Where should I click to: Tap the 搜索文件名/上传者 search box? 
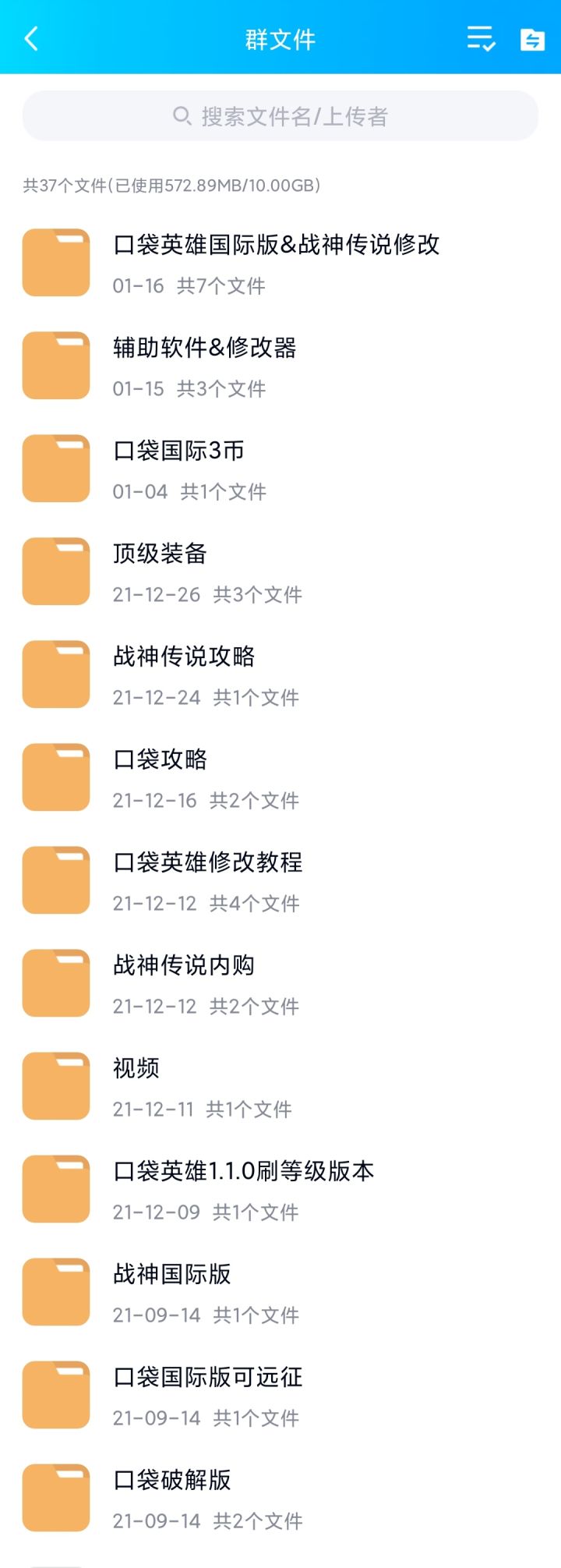[x=280, y=116]
